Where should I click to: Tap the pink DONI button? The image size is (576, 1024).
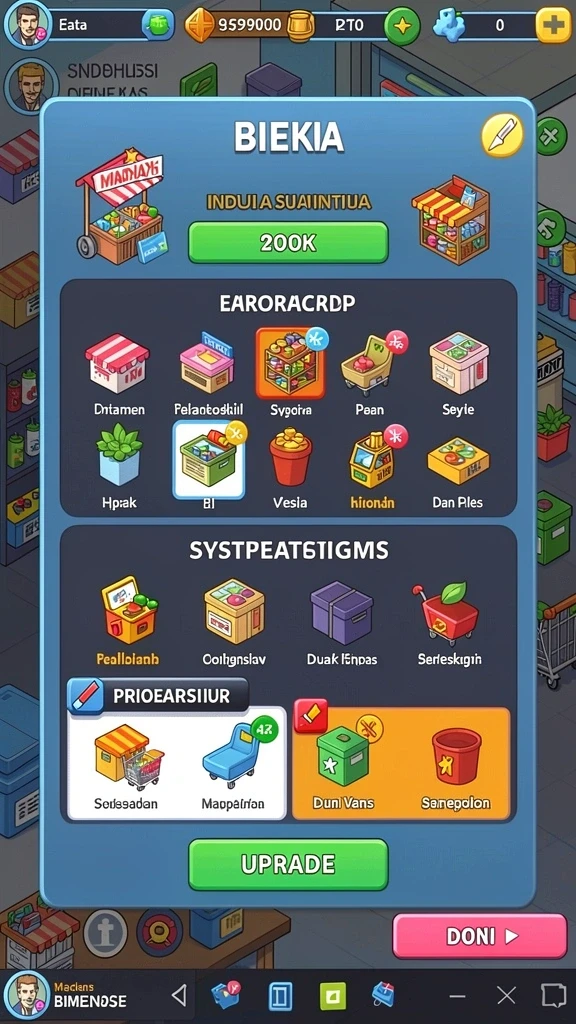[479, 936]
